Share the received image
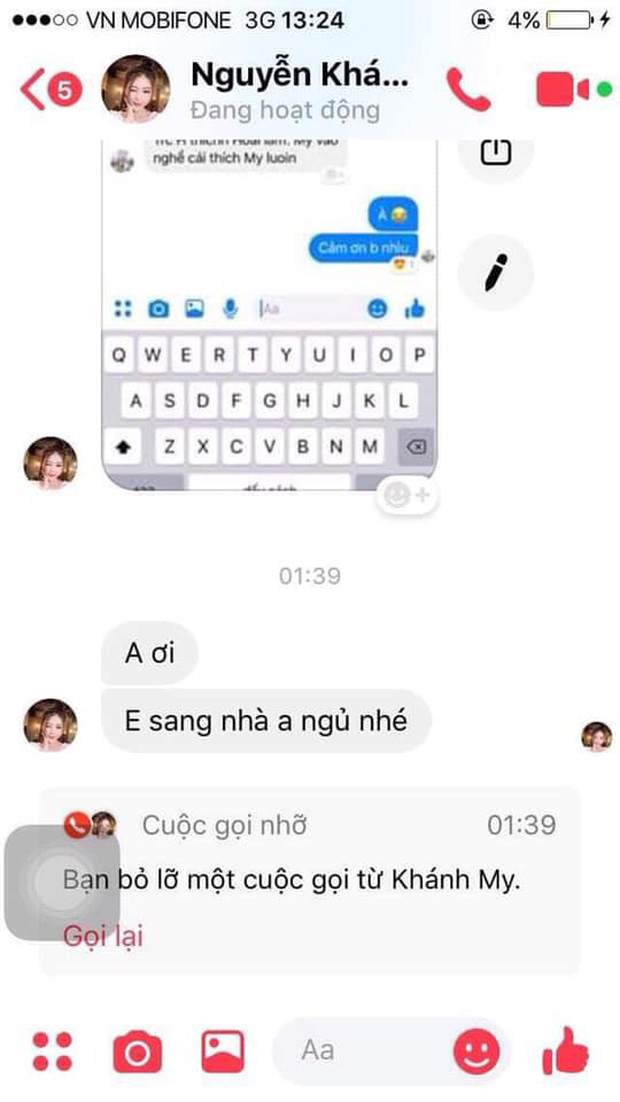Screen dimensions: 620x1102 495,152
